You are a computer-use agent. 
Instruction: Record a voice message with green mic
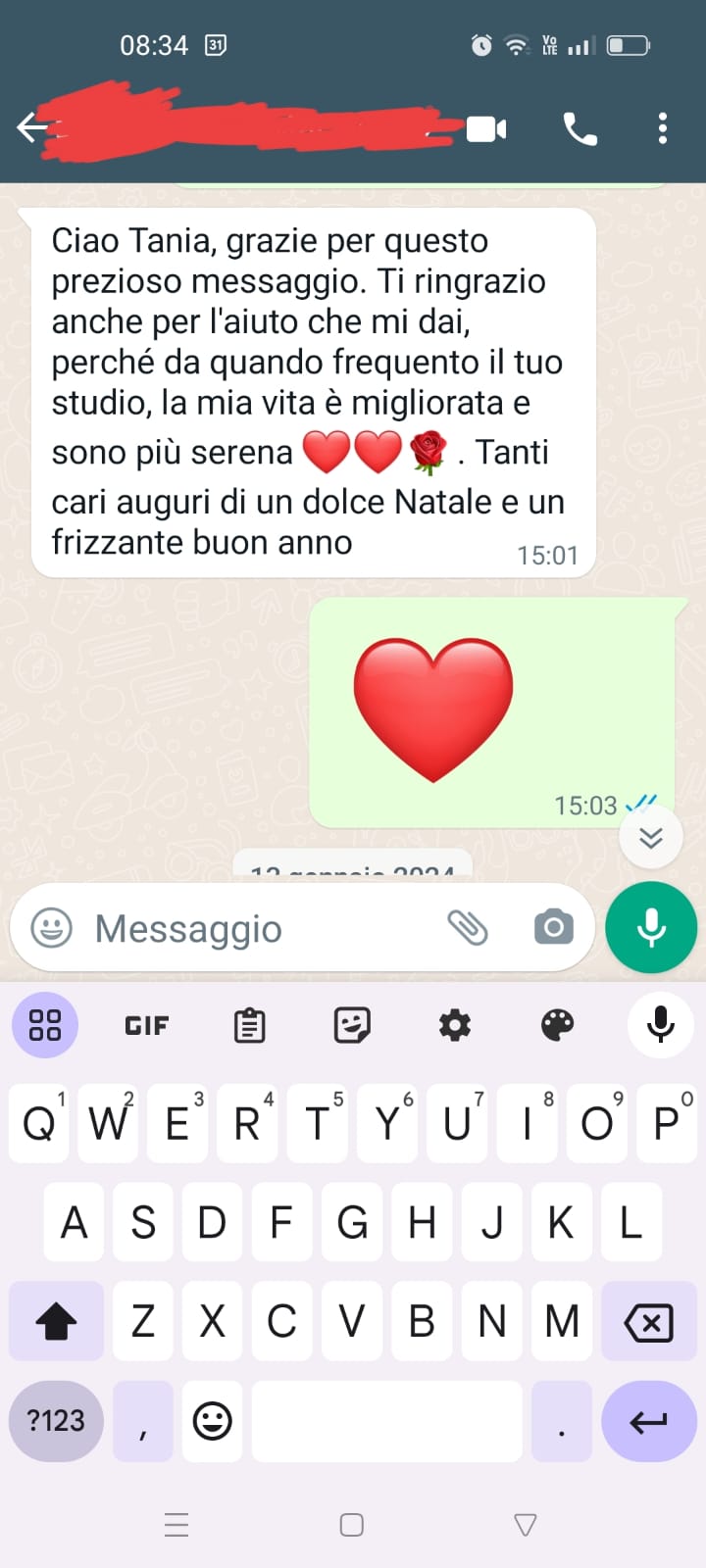(651, 927)
